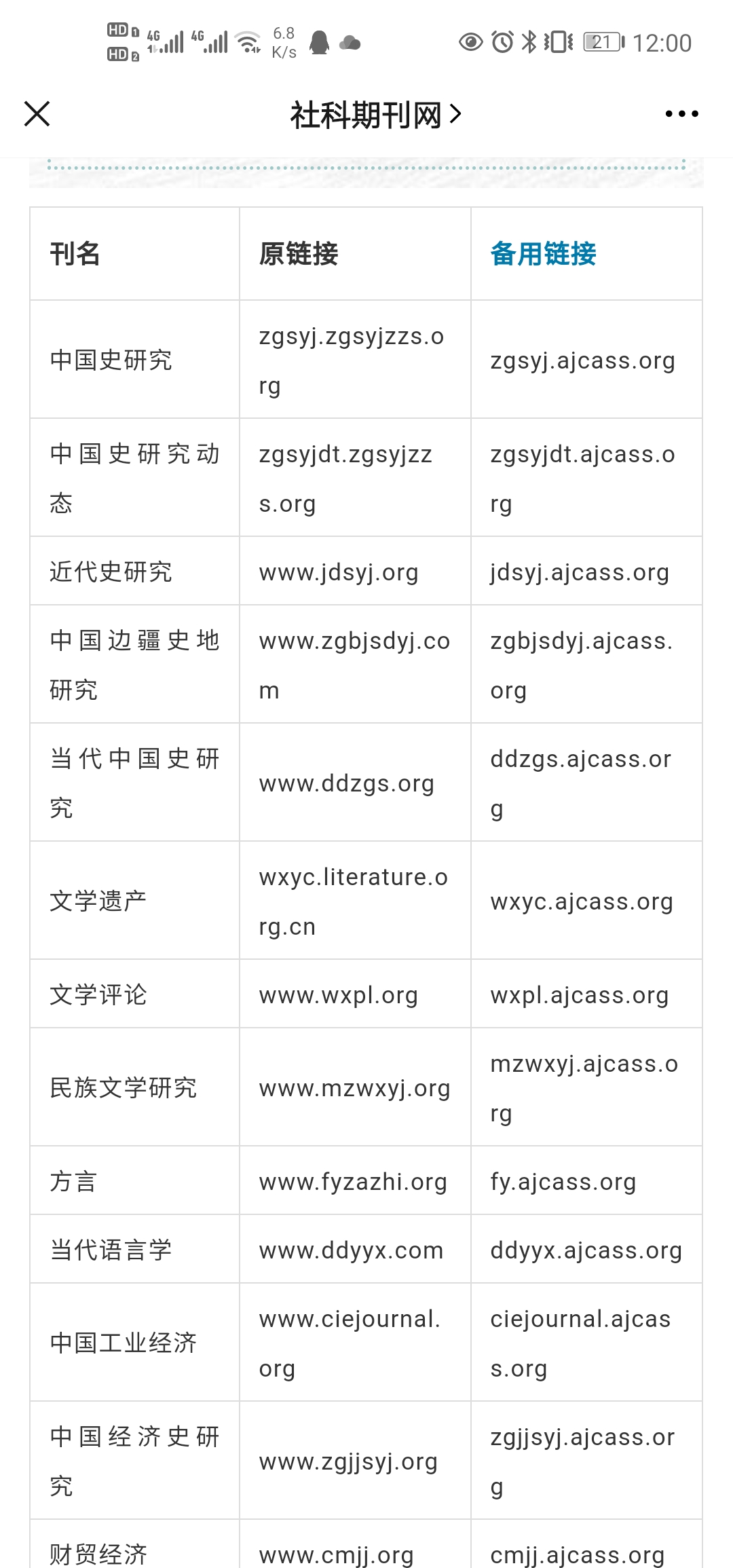The height and width of the screenshot is (1568, 733).
Task: Open the three-dot overflow menu
Action: [681, 114]
